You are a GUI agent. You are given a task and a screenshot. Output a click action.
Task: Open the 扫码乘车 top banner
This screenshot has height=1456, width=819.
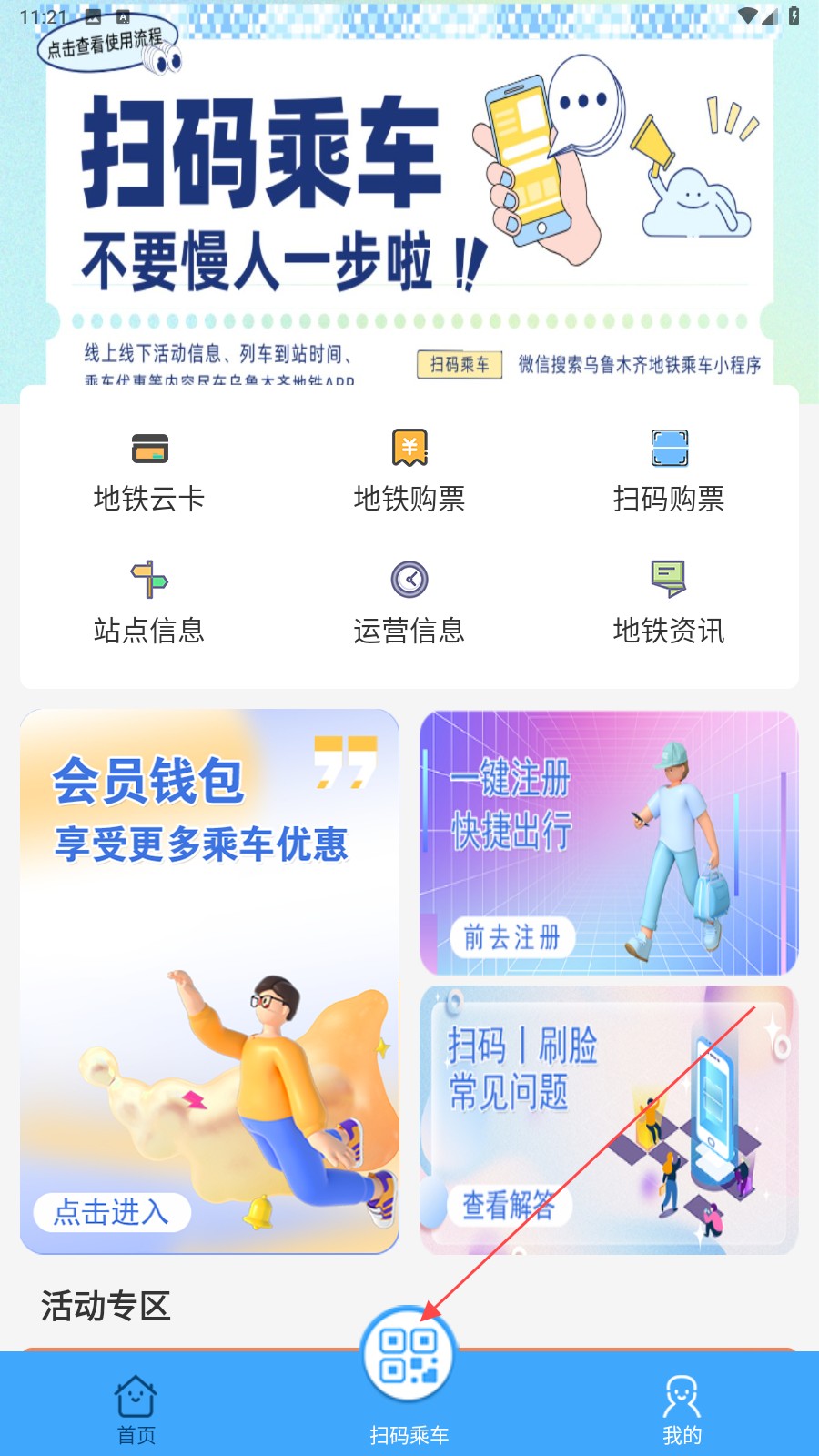click(x=409, y=200)
